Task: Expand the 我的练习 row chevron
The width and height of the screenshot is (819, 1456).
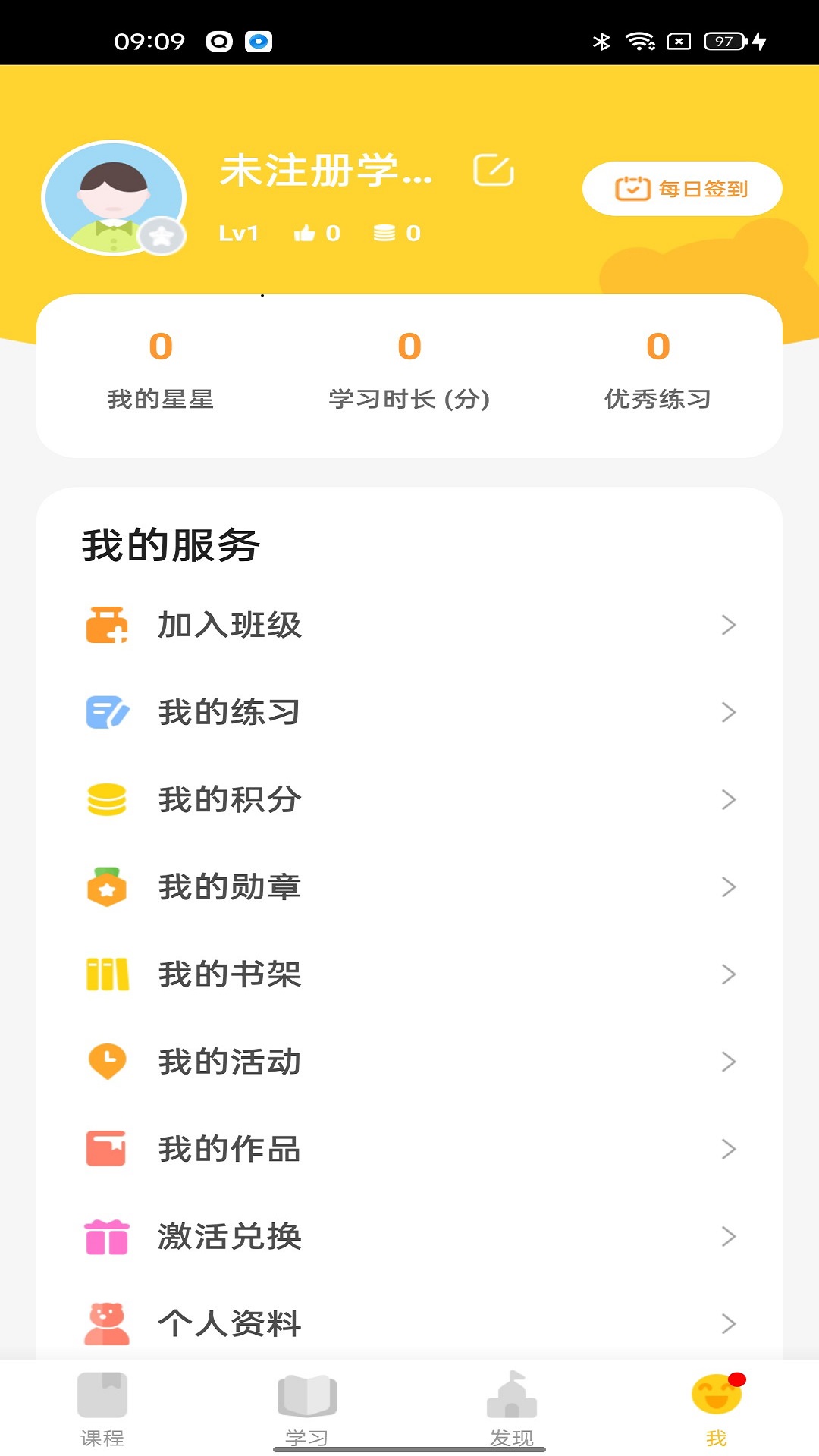Action: tap(729, 712)
